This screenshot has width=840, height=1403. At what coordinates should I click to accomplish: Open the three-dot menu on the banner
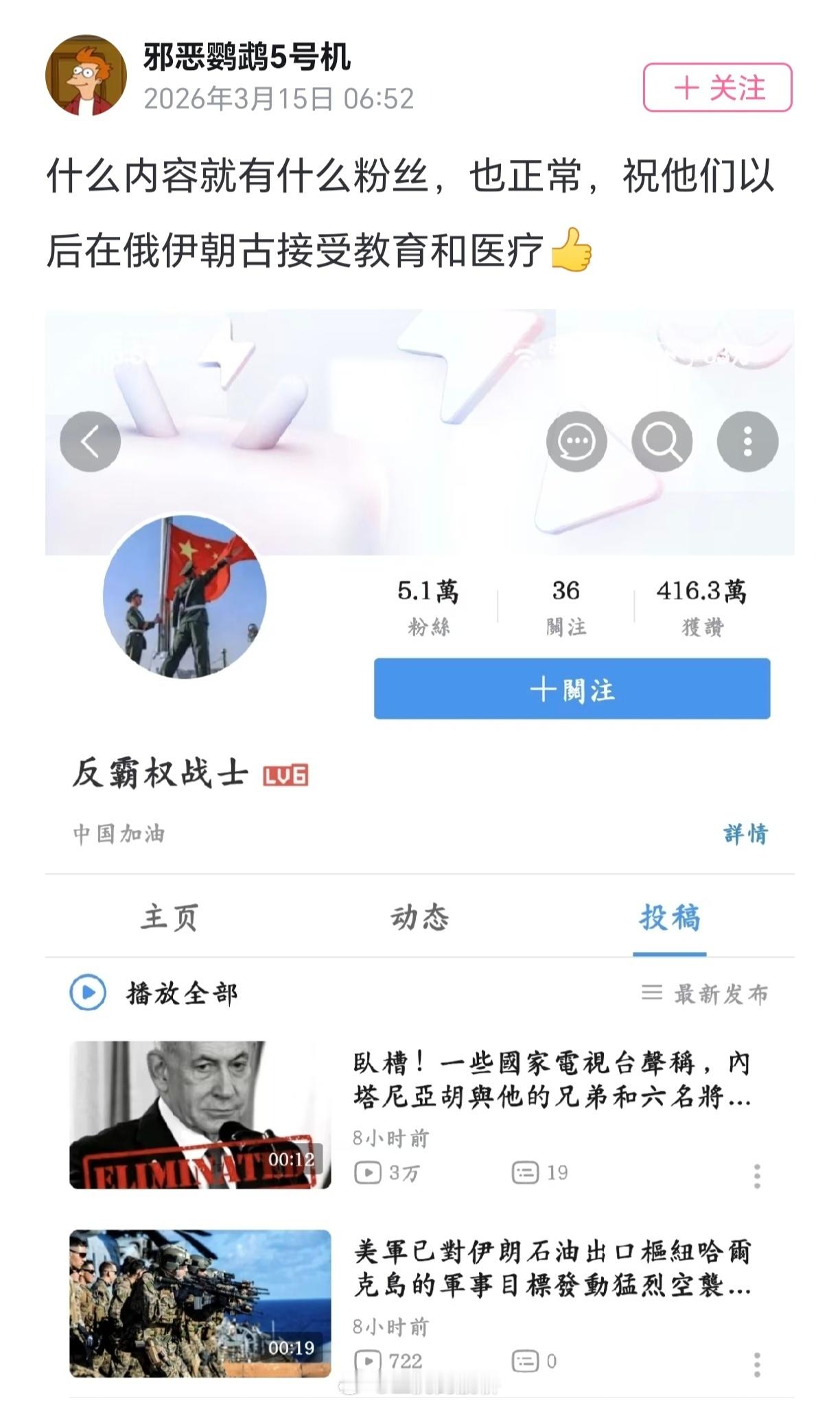tap(745, 440)
